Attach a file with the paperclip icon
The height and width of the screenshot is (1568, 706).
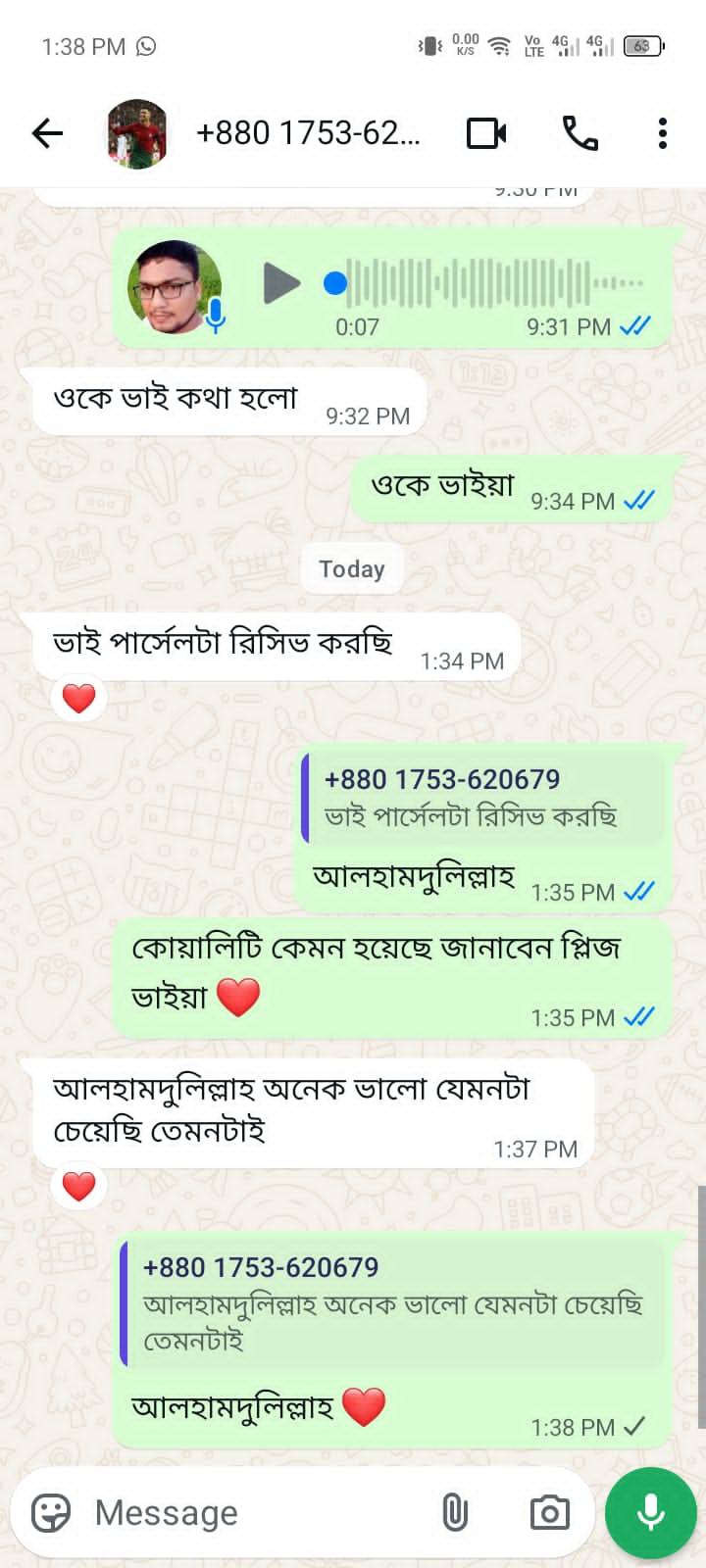point(454,1512)
